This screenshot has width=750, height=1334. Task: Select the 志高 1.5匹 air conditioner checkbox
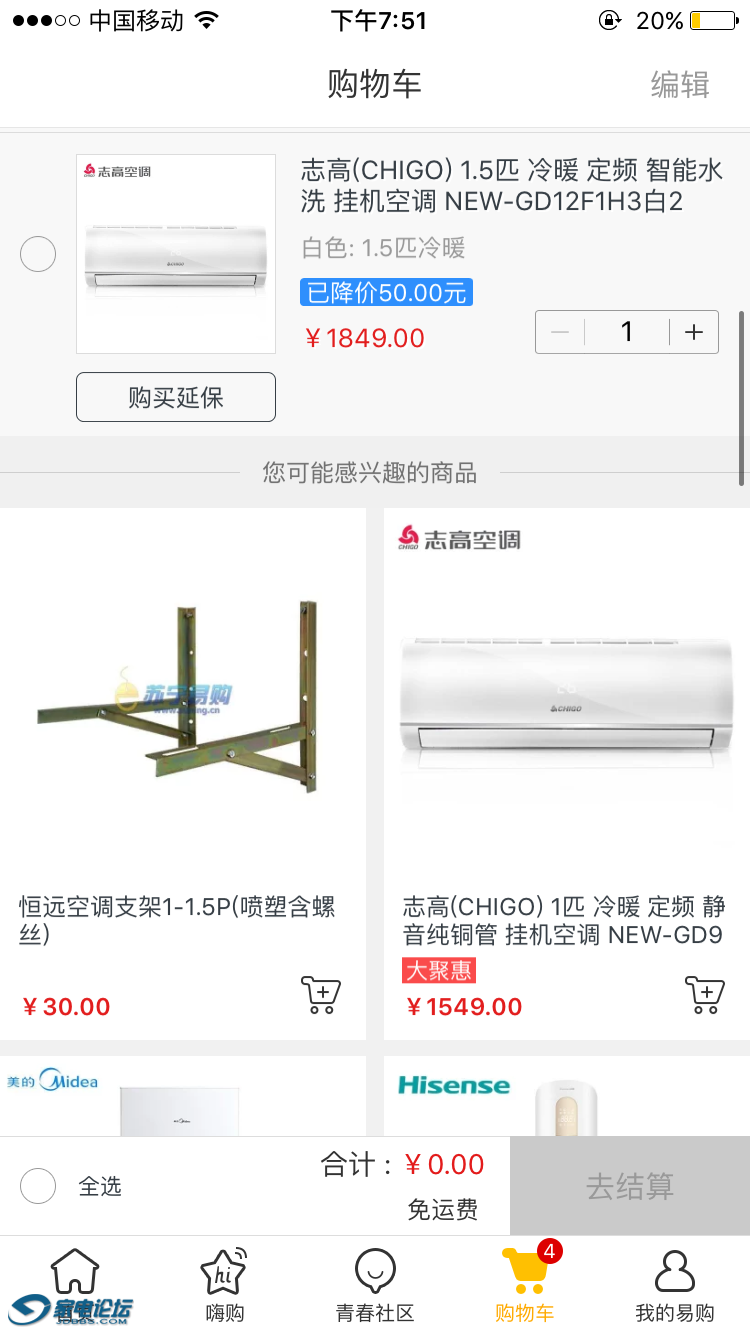coord(38,255)
